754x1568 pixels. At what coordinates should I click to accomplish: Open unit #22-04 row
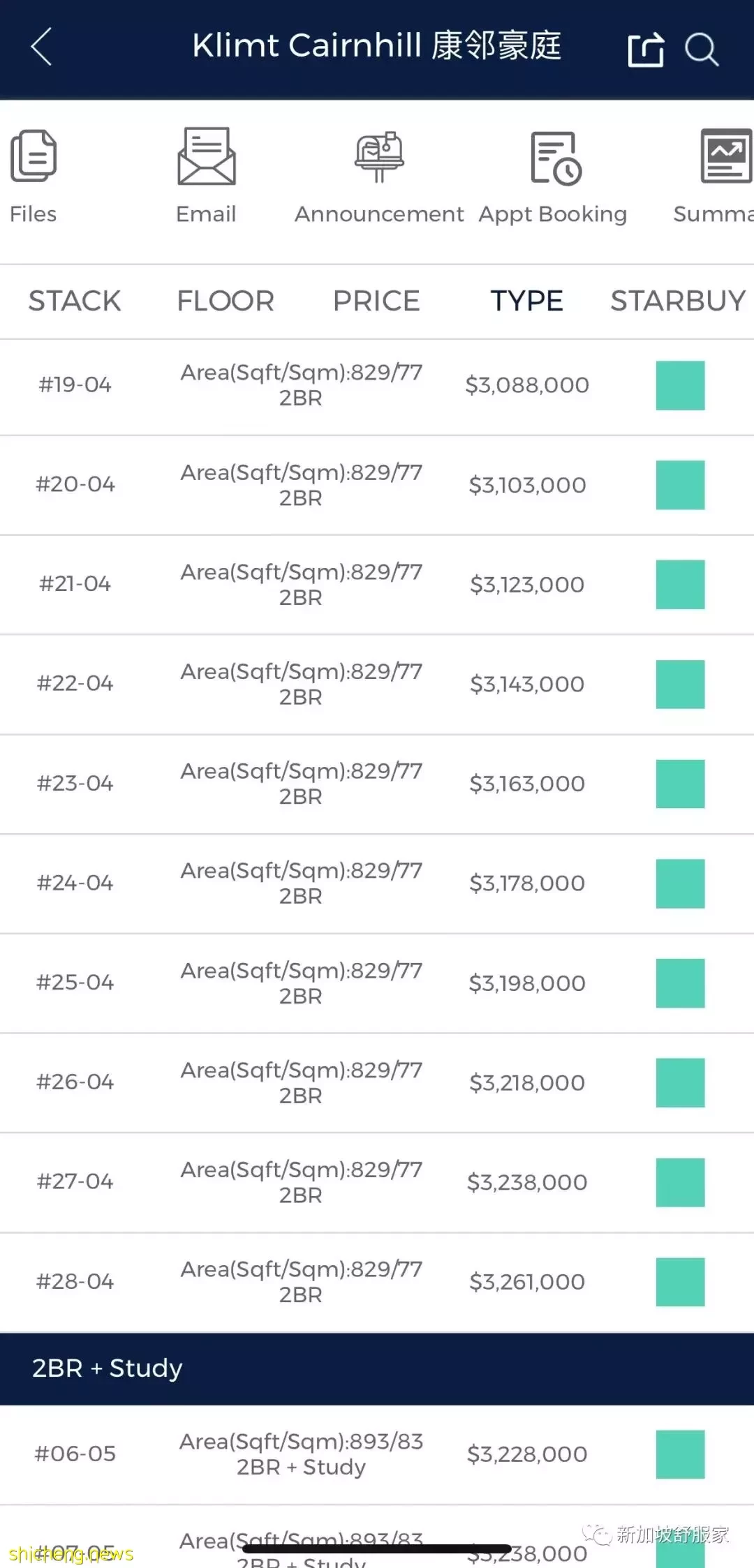coord(377,685)
